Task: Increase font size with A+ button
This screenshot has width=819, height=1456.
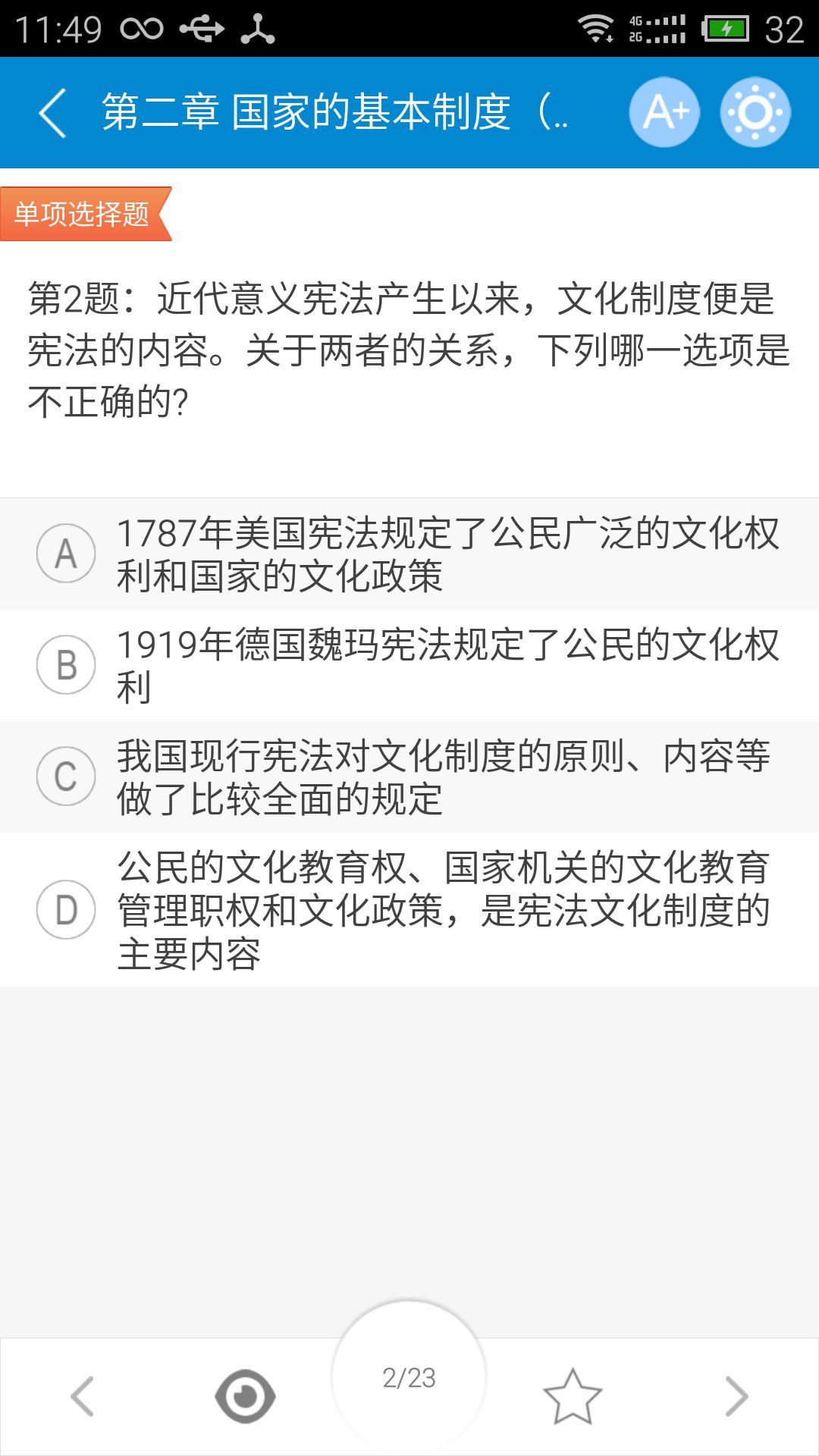Action: 664,113
